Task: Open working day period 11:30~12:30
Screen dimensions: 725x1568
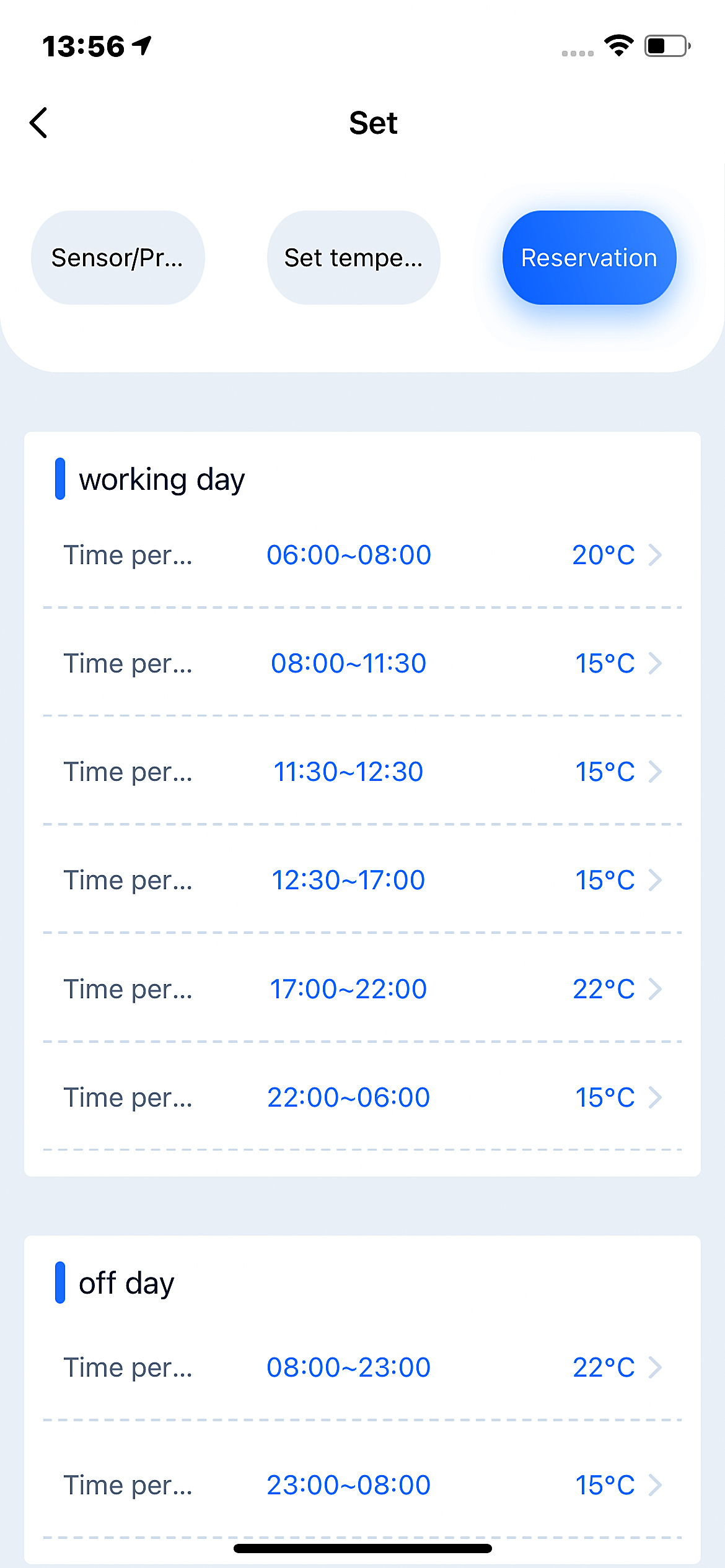Action: (x=362, y=772)
